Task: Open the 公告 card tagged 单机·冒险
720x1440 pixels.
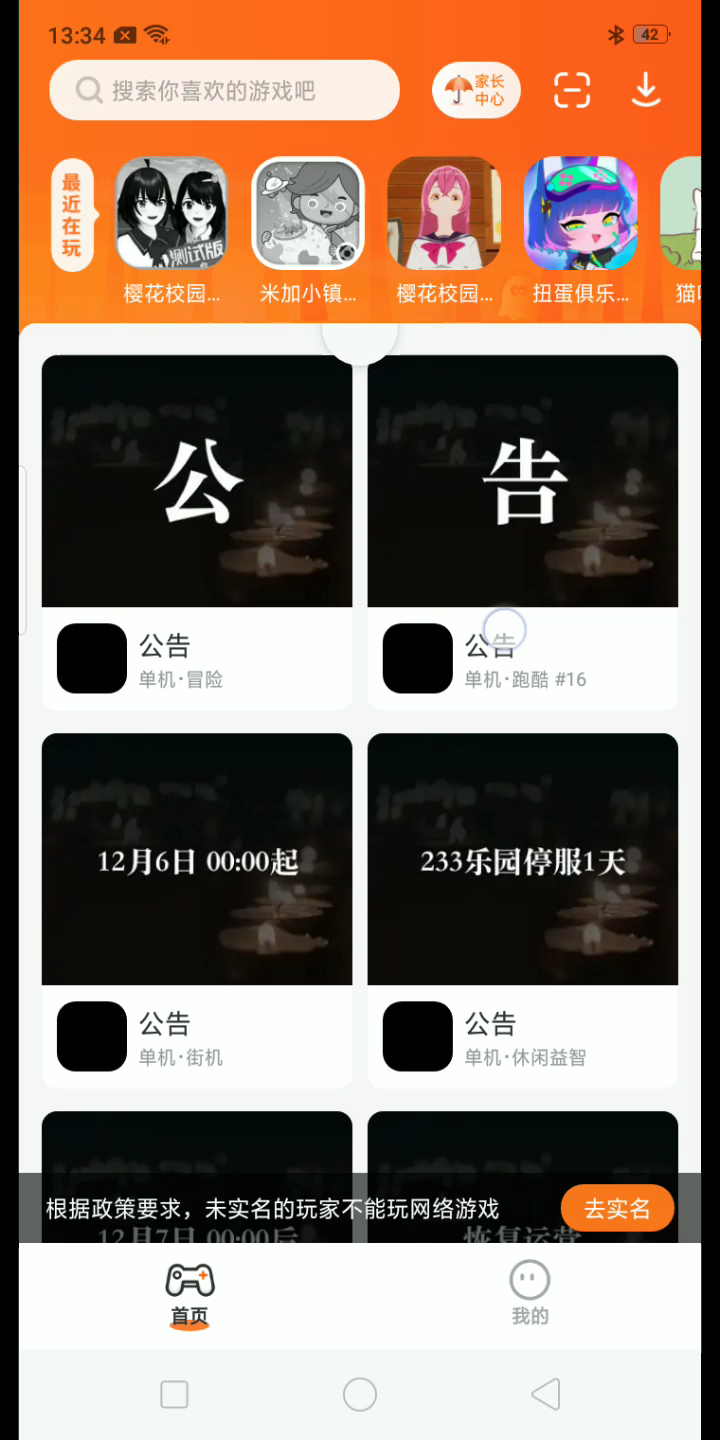Action: point(196,530)
